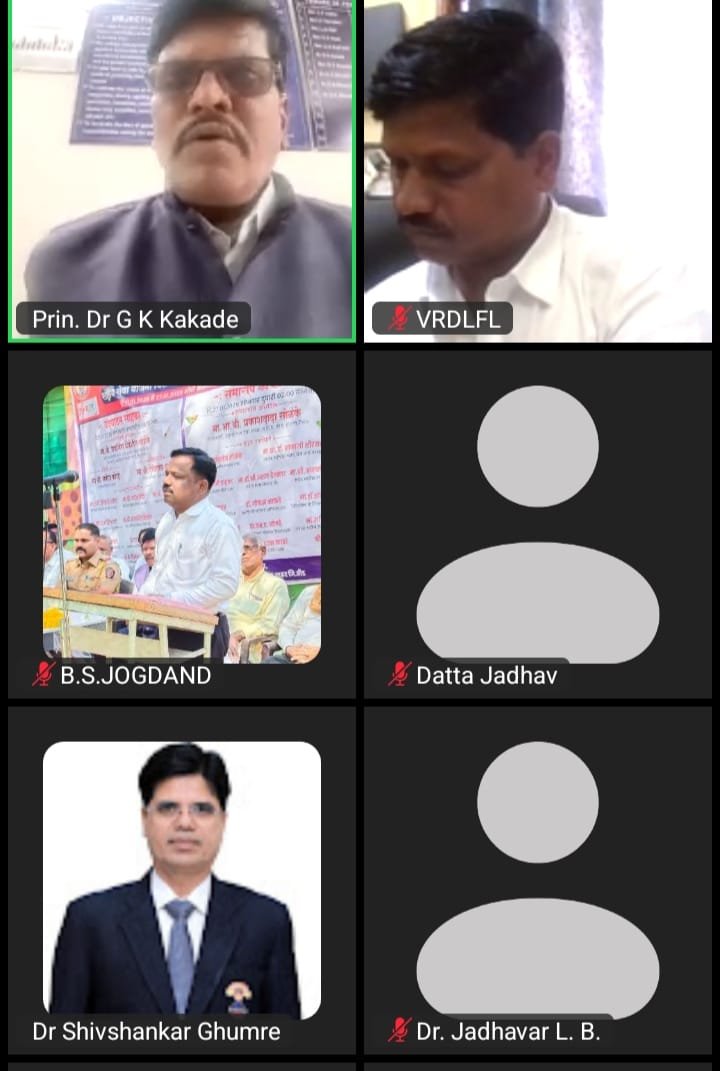Viewport: 720px width, 1071px height.
Task: Select Datta Jadhav's participant tile
Action: pyautogui.click(x=538, y=523)
